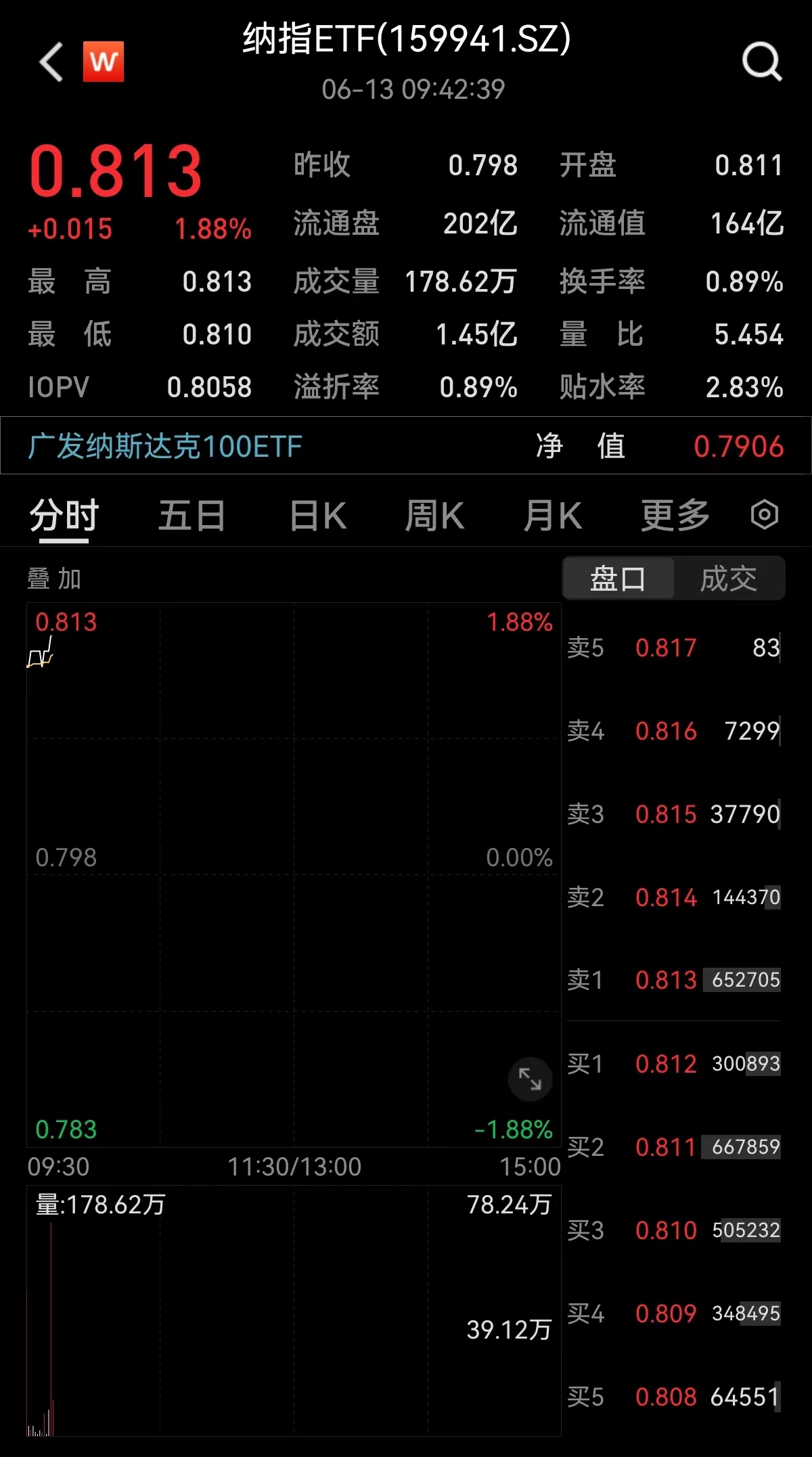Viewport: 812px width, 1457px height.
Task: Keep 盘口 order book view selected
Action: [618, 577]
